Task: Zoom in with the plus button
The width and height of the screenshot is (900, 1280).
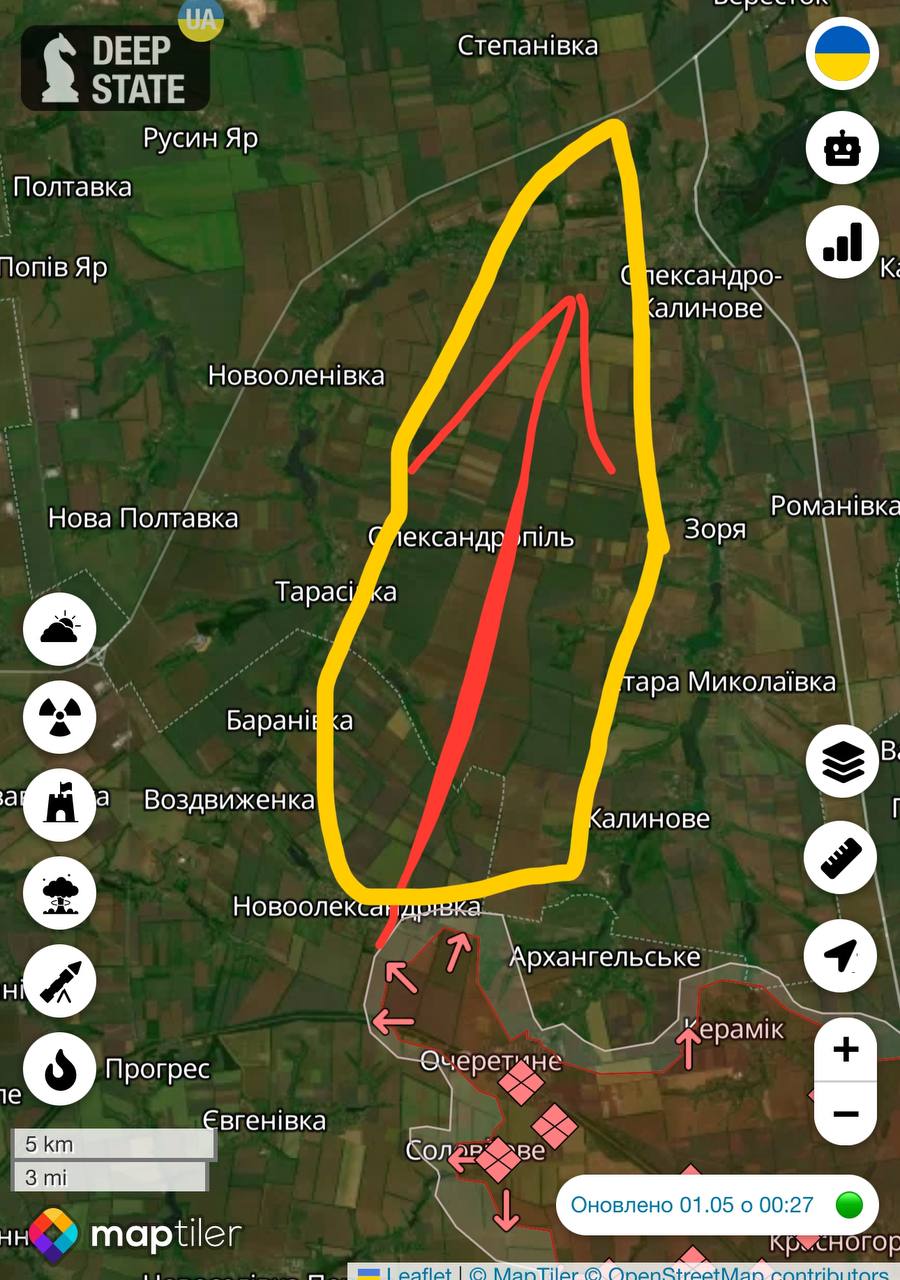Action: point(846,1050)
